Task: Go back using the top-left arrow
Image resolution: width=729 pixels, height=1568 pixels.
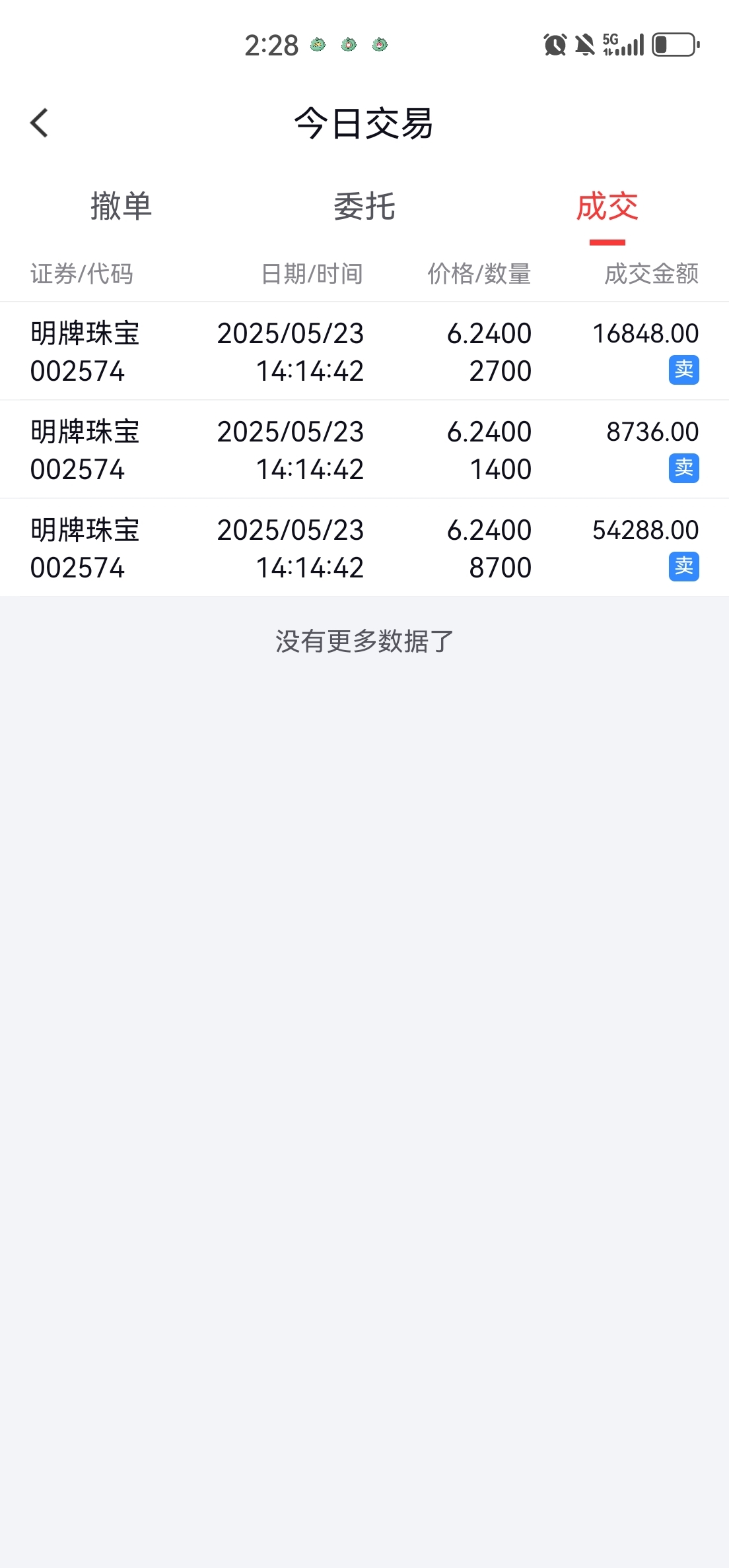Action: (40, 123)
